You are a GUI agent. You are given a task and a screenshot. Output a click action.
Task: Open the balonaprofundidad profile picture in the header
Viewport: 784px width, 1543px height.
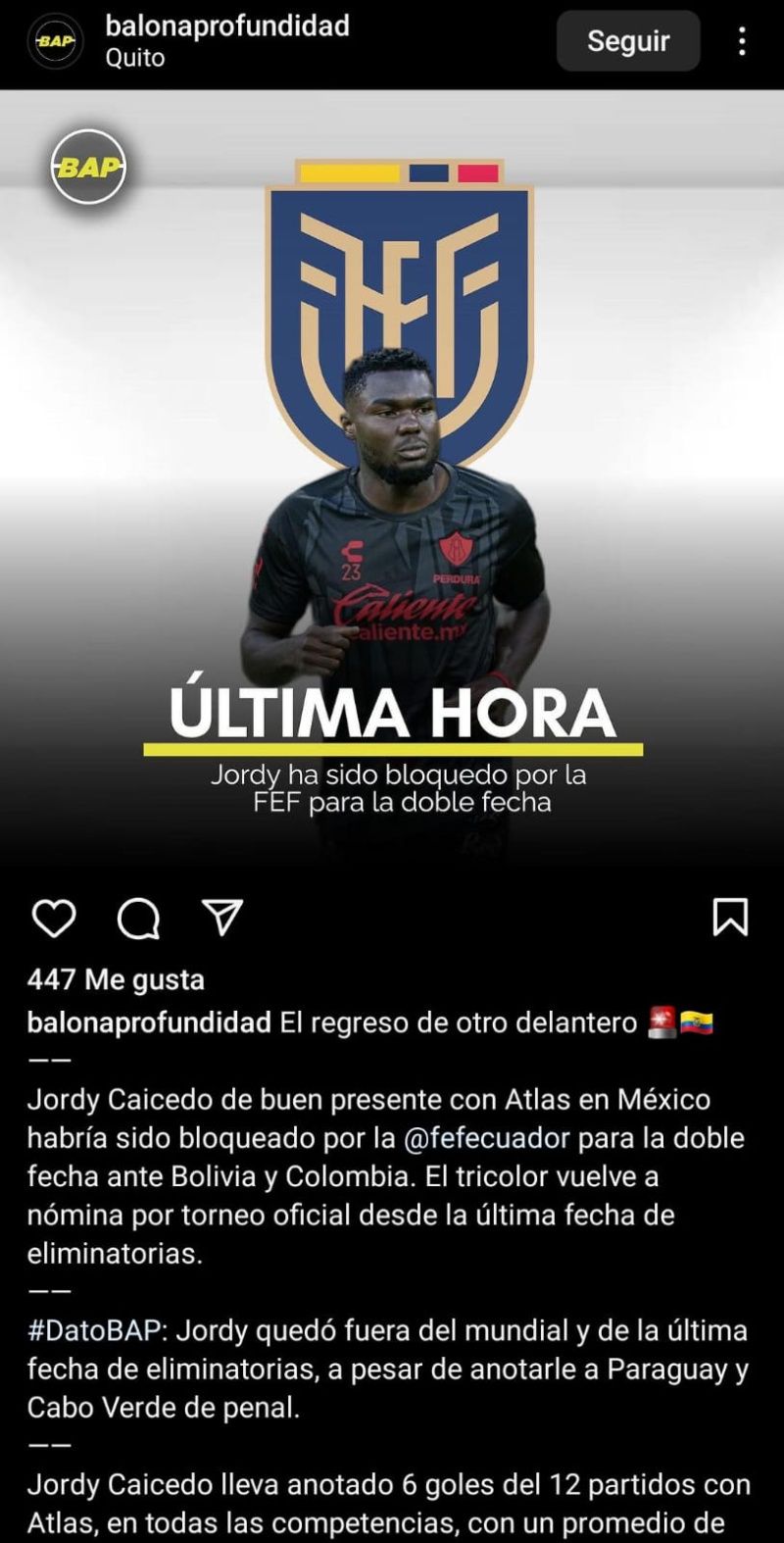point(55,41)
